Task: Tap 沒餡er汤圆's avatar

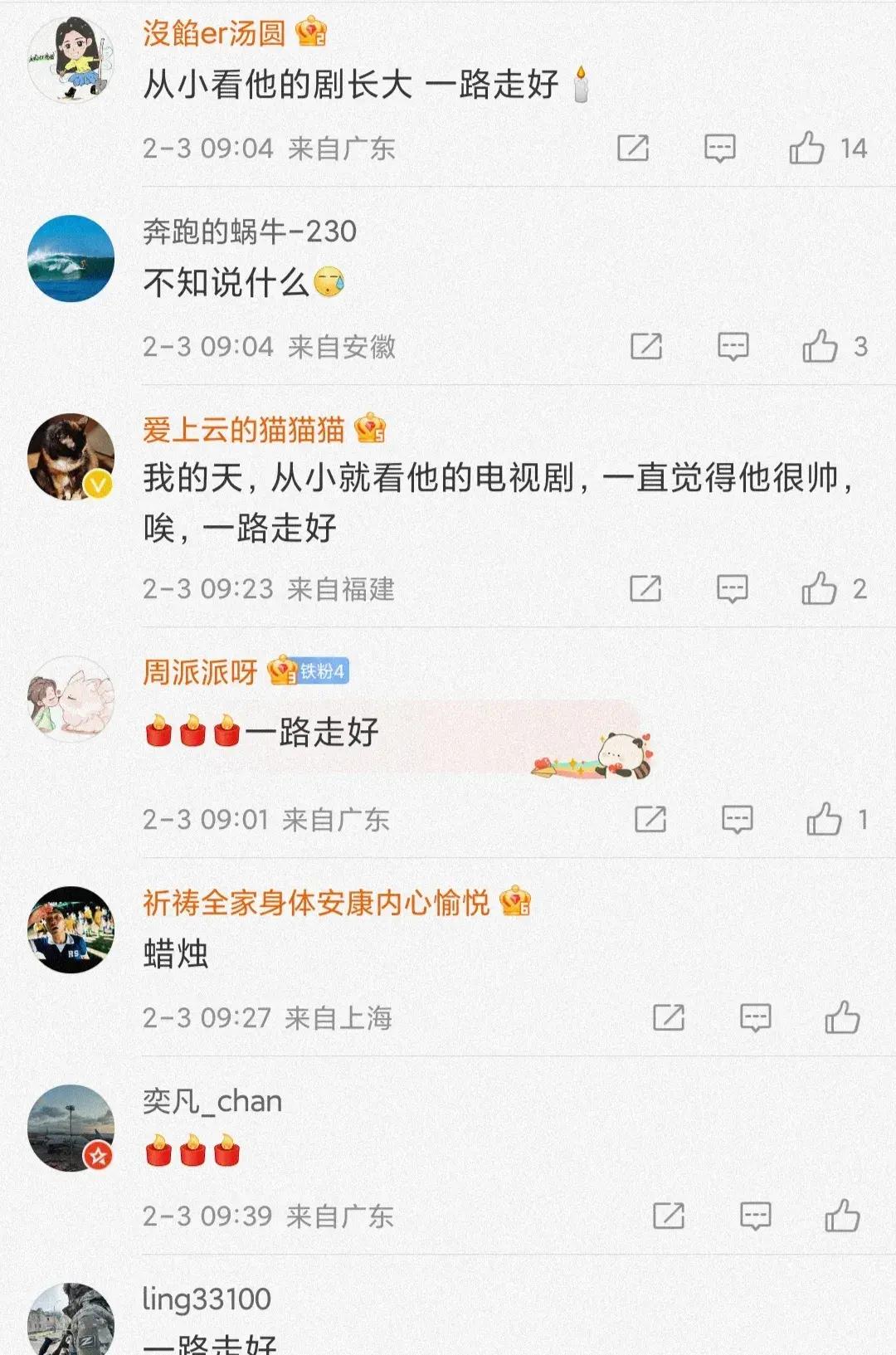Action: pos(71,60)
